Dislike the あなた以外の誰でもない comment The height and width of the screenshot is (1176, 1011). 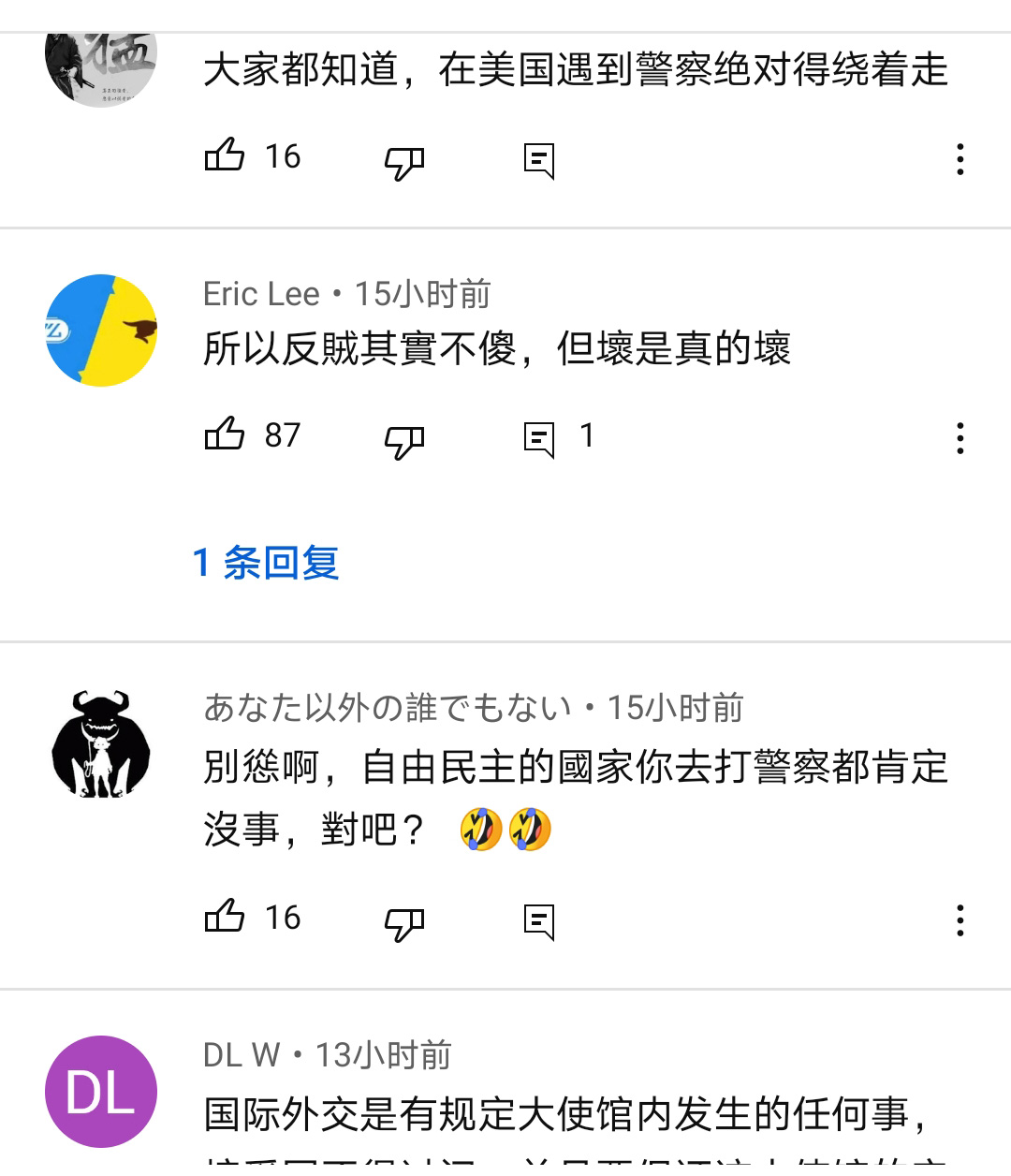click(x=404, y=922)
